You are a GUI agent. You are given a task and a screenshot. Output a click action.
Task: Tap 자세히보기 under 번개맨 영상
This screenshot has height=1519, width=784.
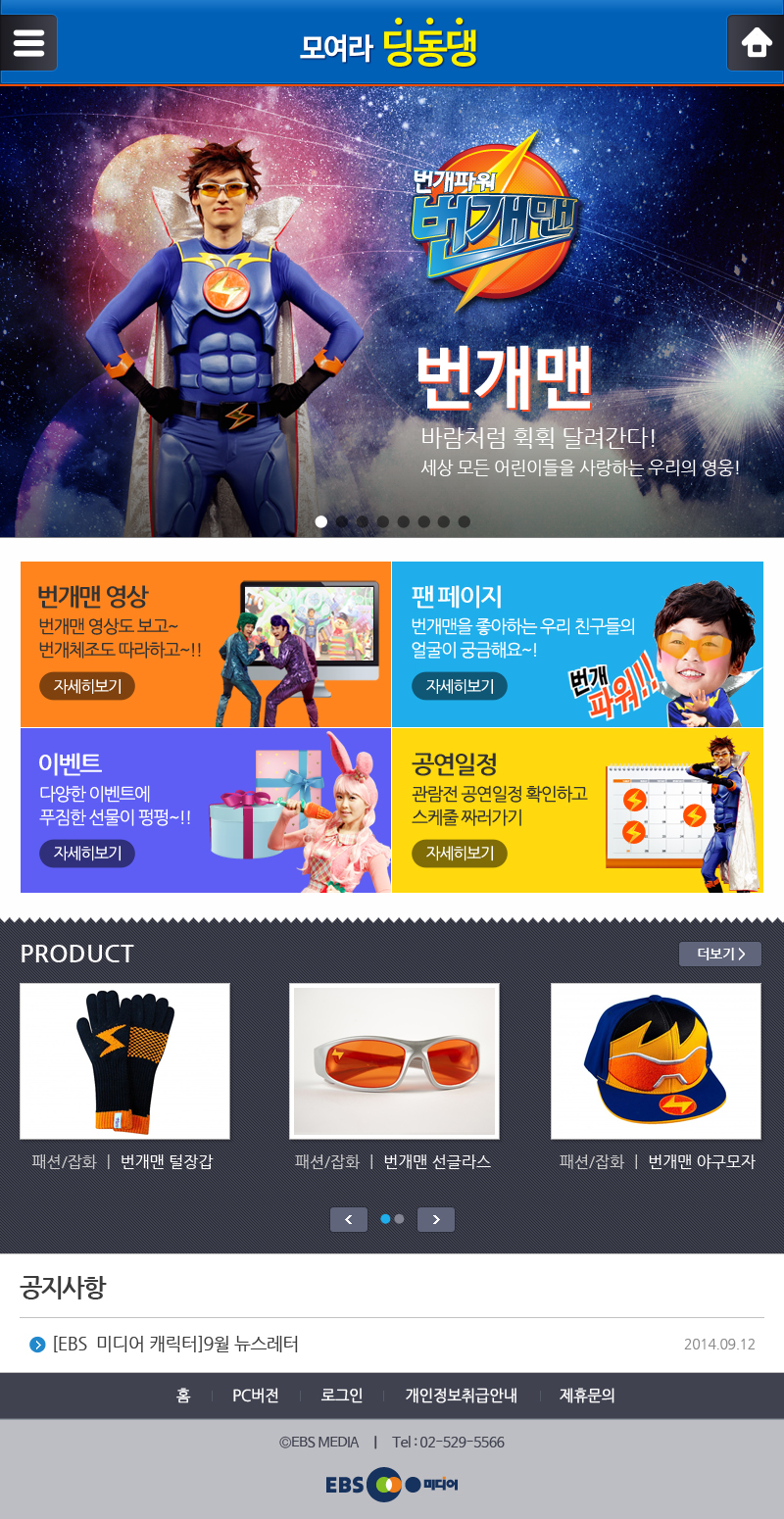(x=87, y=686)
